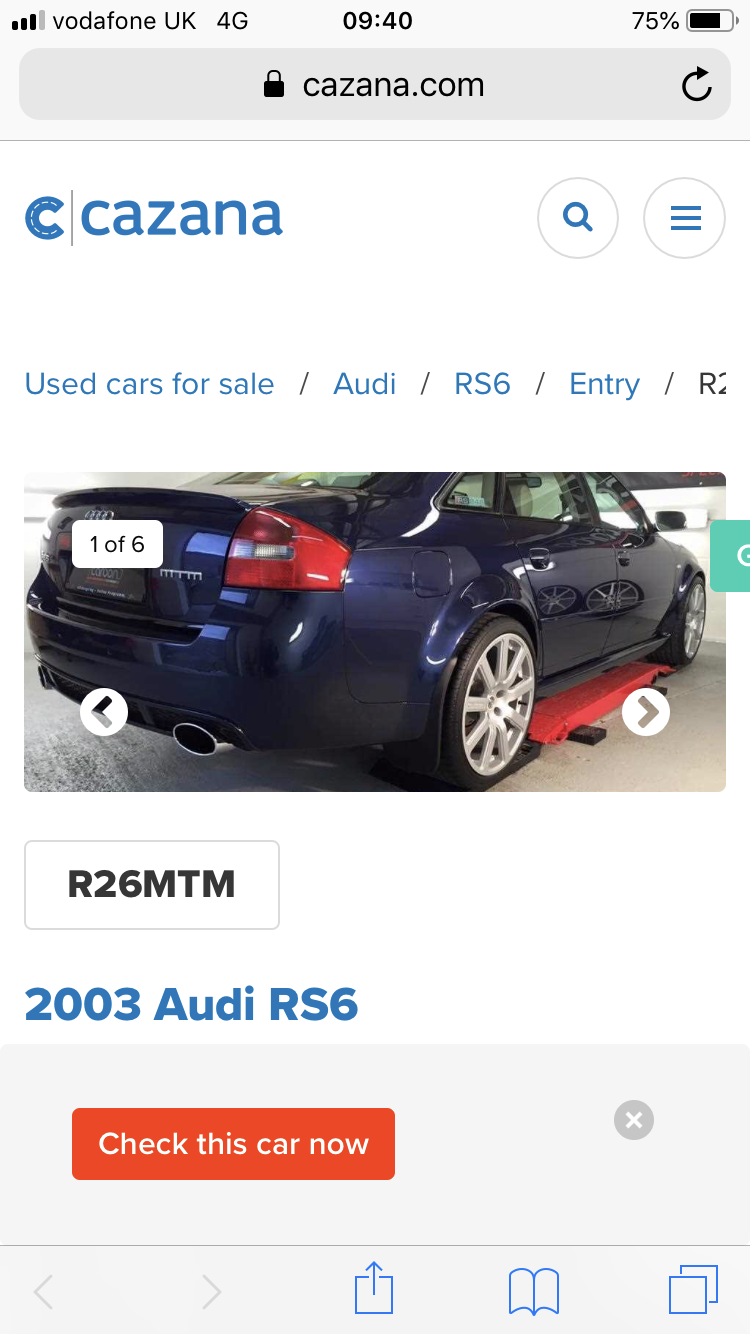Dismiss the check car banner
Image resolution: width=750 pixels, height=1334 pixels.
pos(634,1120)
